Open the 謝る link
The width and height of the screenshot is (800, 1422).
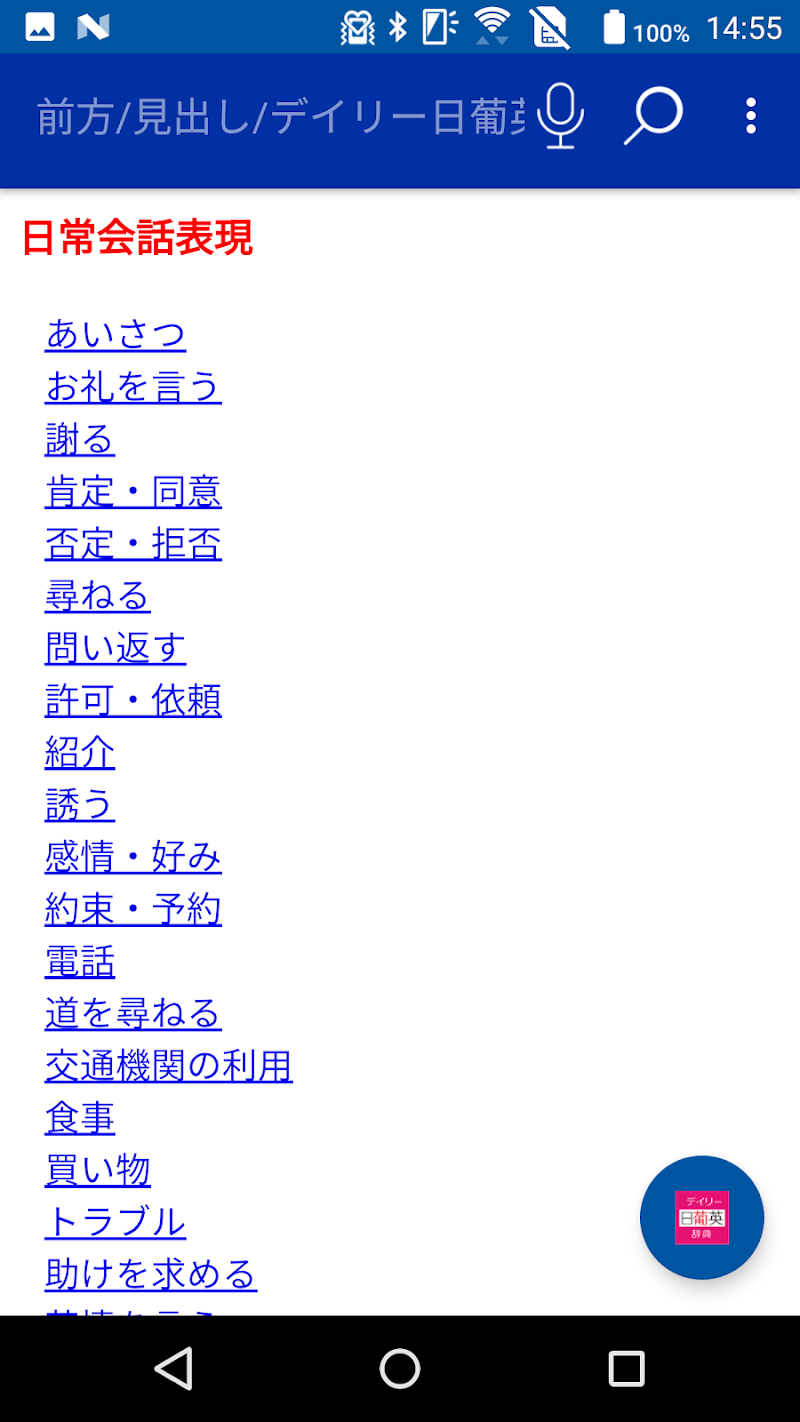point(80,439)
